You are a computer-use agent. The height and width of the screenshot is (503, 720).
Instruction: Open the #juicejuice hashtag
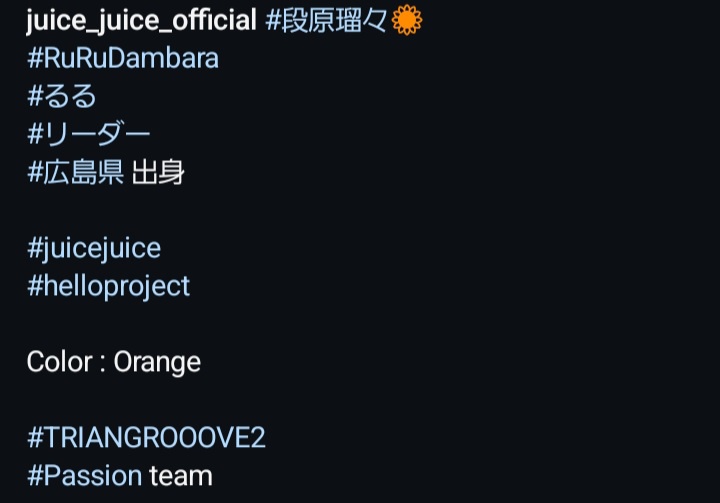[94, 248]
